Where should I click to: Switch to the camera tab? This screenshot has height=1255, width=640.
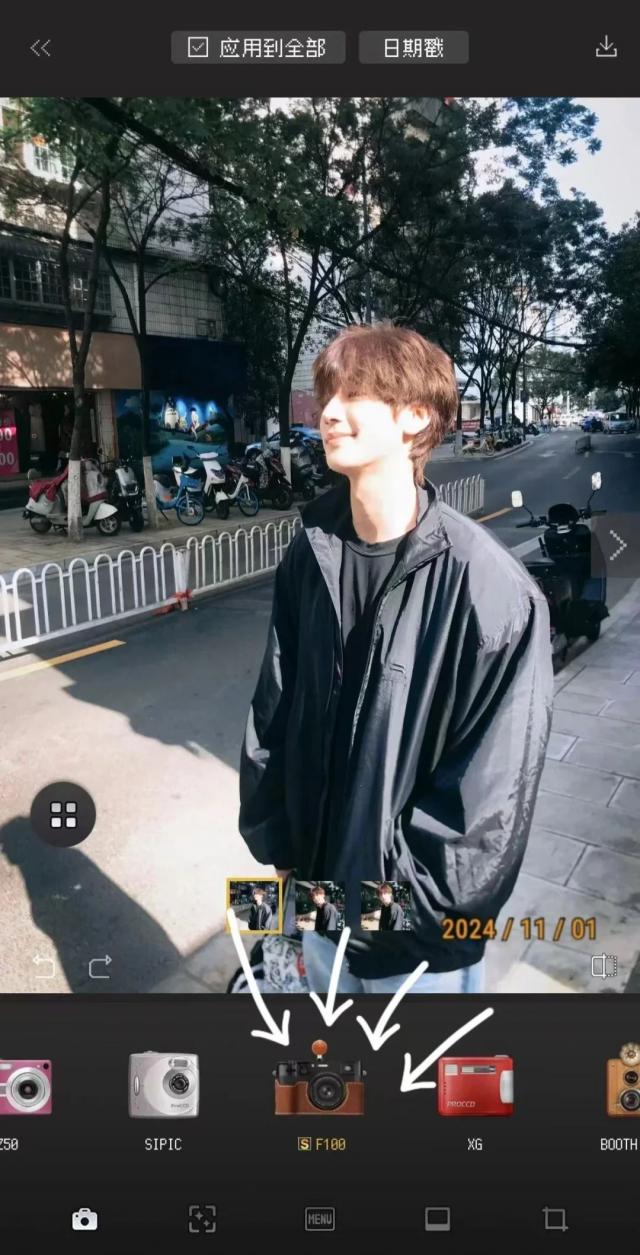(85, 1219)
